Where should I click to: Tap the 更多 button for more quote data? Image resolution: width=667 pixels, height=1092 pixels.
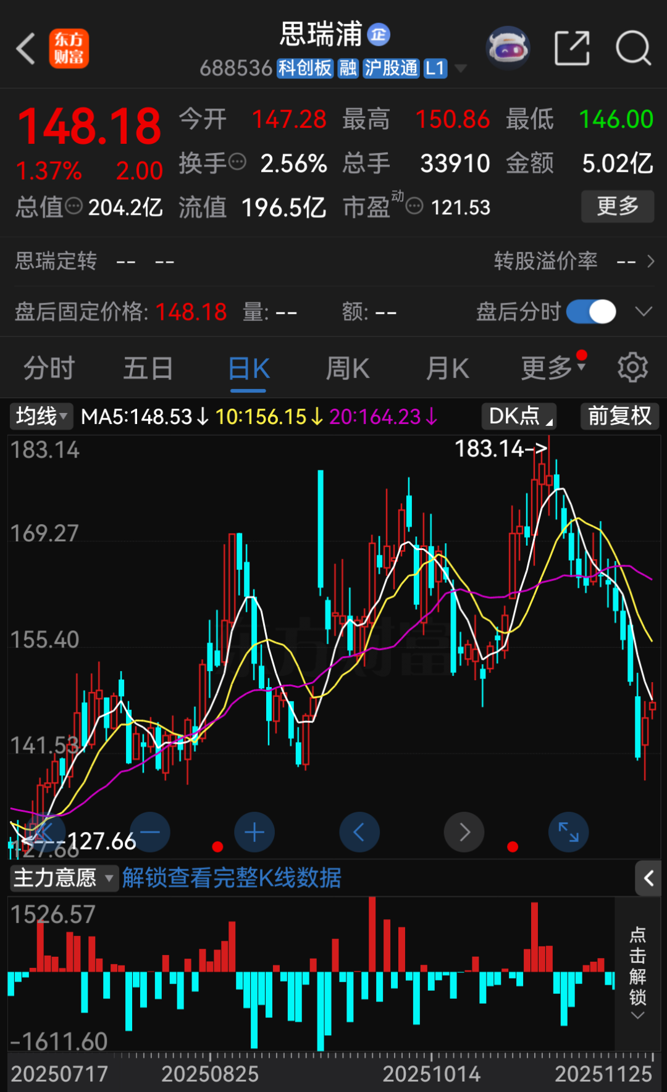[x=617, y=206]
